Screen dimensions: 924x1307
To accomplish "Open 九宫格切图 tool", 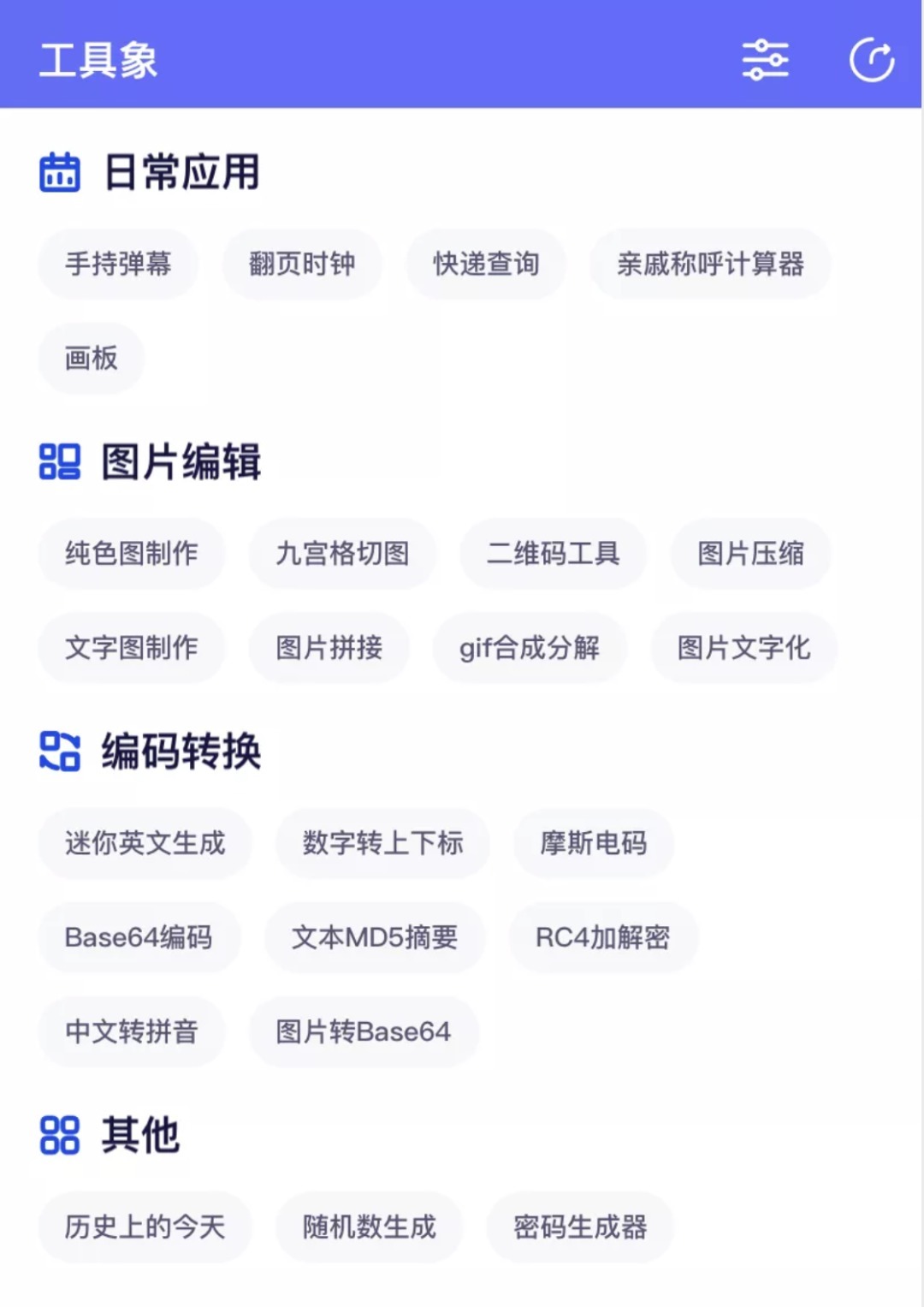I will pyautogui.click(x=342, y=553).
